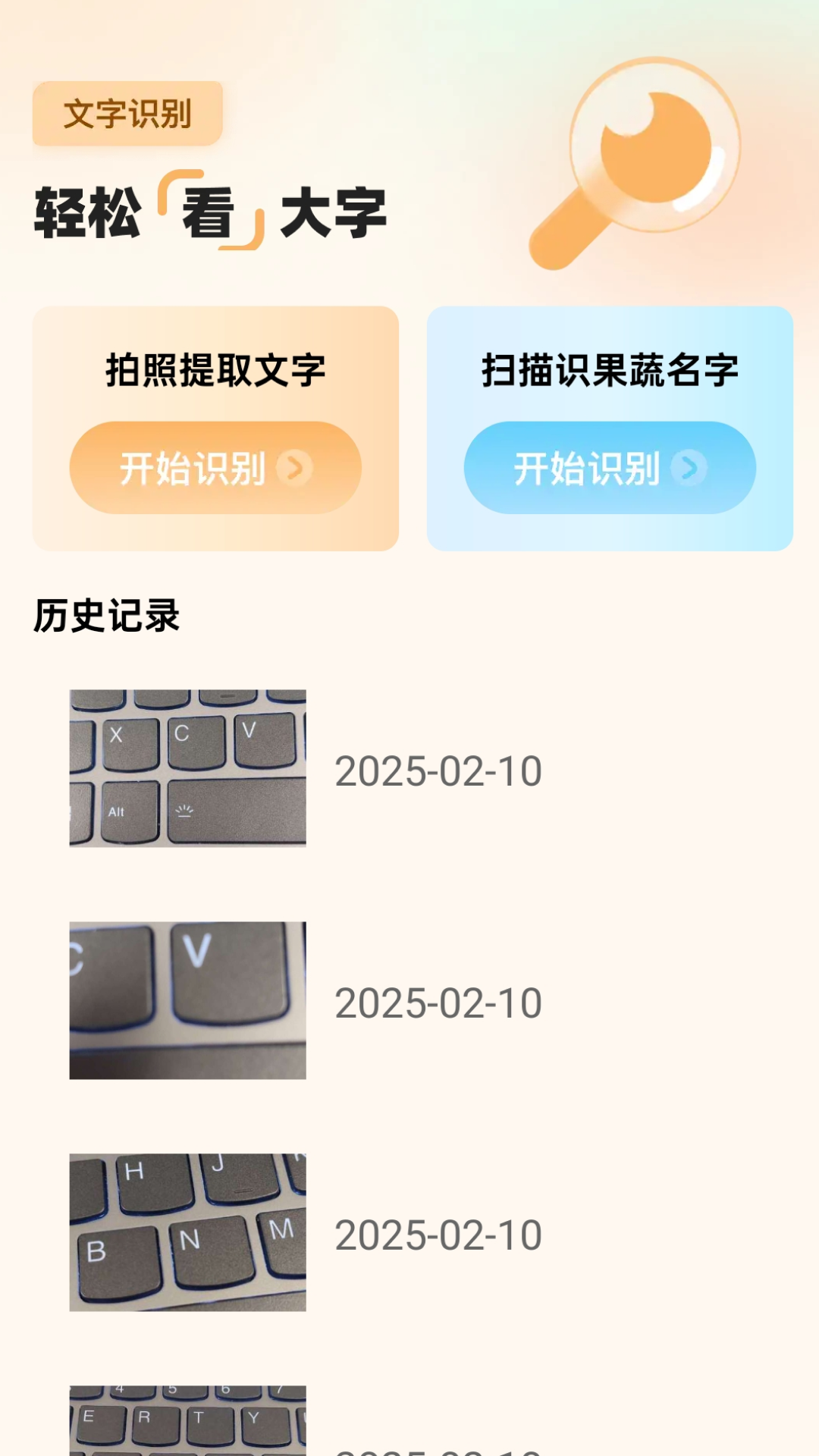Select the 历史记录 section header
The image size is (819, 1456).
108,617
